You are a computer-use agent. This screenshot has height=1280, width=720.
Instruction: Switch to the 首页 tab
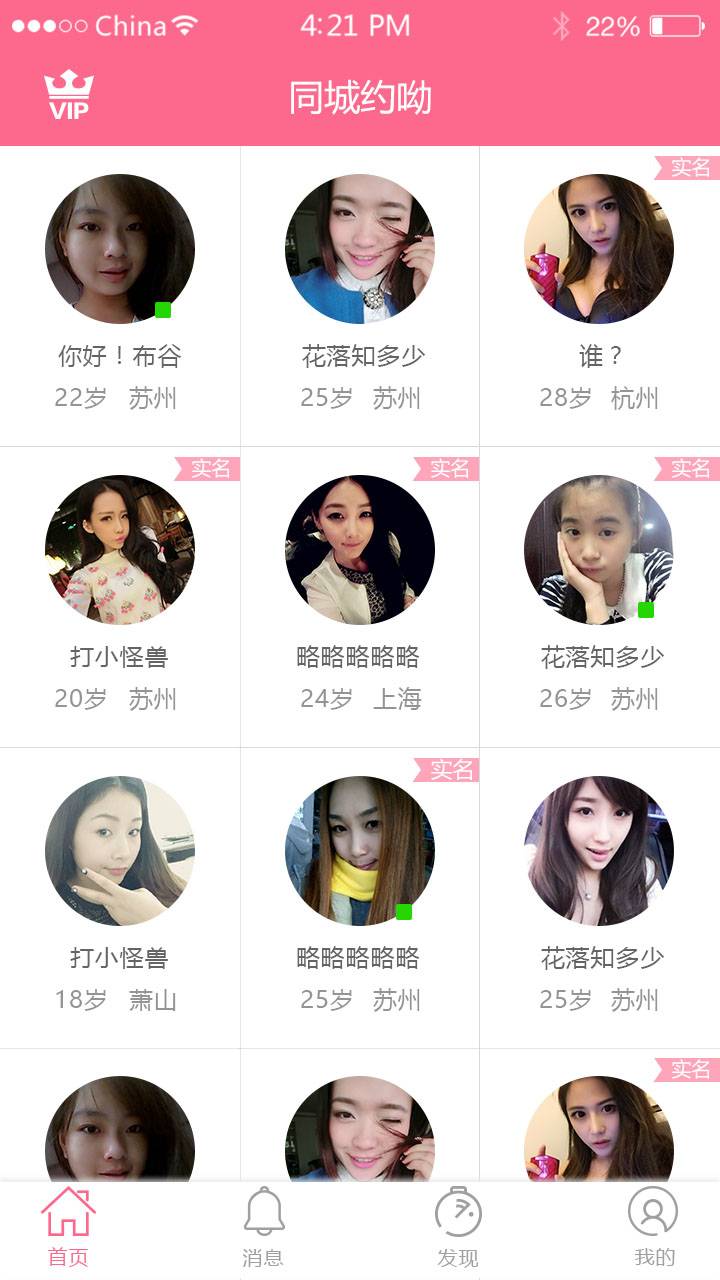(x=68, y=1226)
